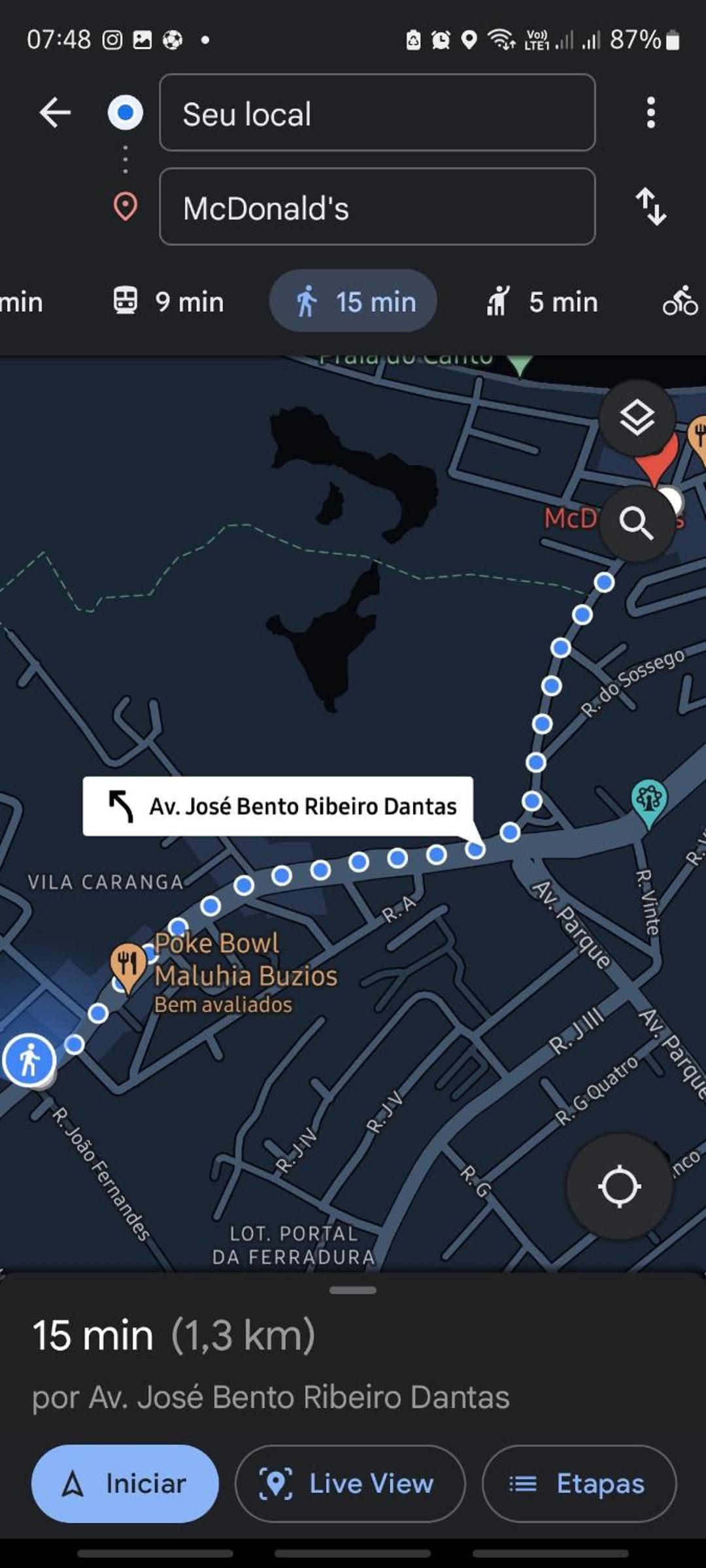The height and width of the screenshot is (1568, 706).
Task: Search along the route with magnifier button
Action: 637,523
